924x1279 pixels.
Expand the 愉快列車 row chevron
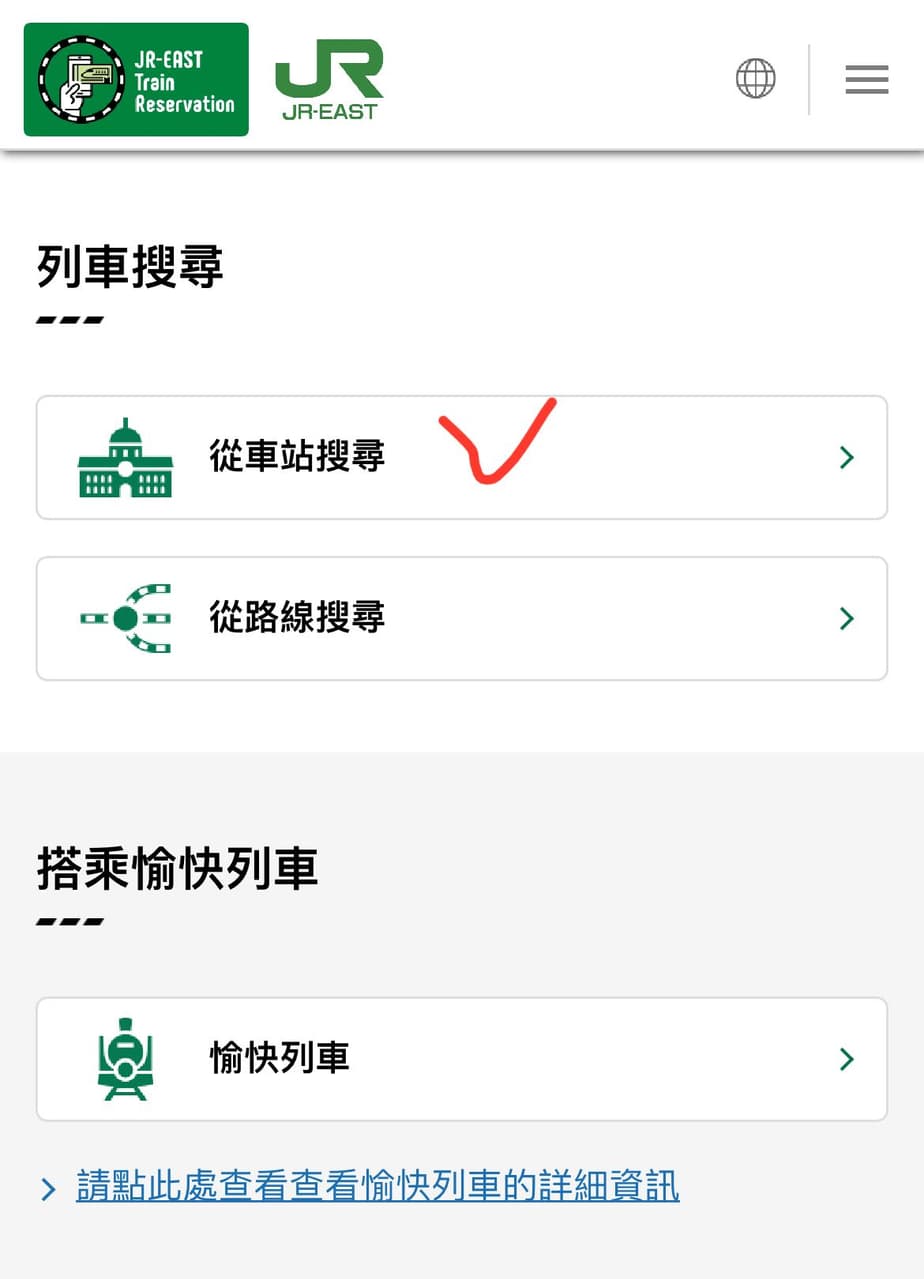[846, 1058]
